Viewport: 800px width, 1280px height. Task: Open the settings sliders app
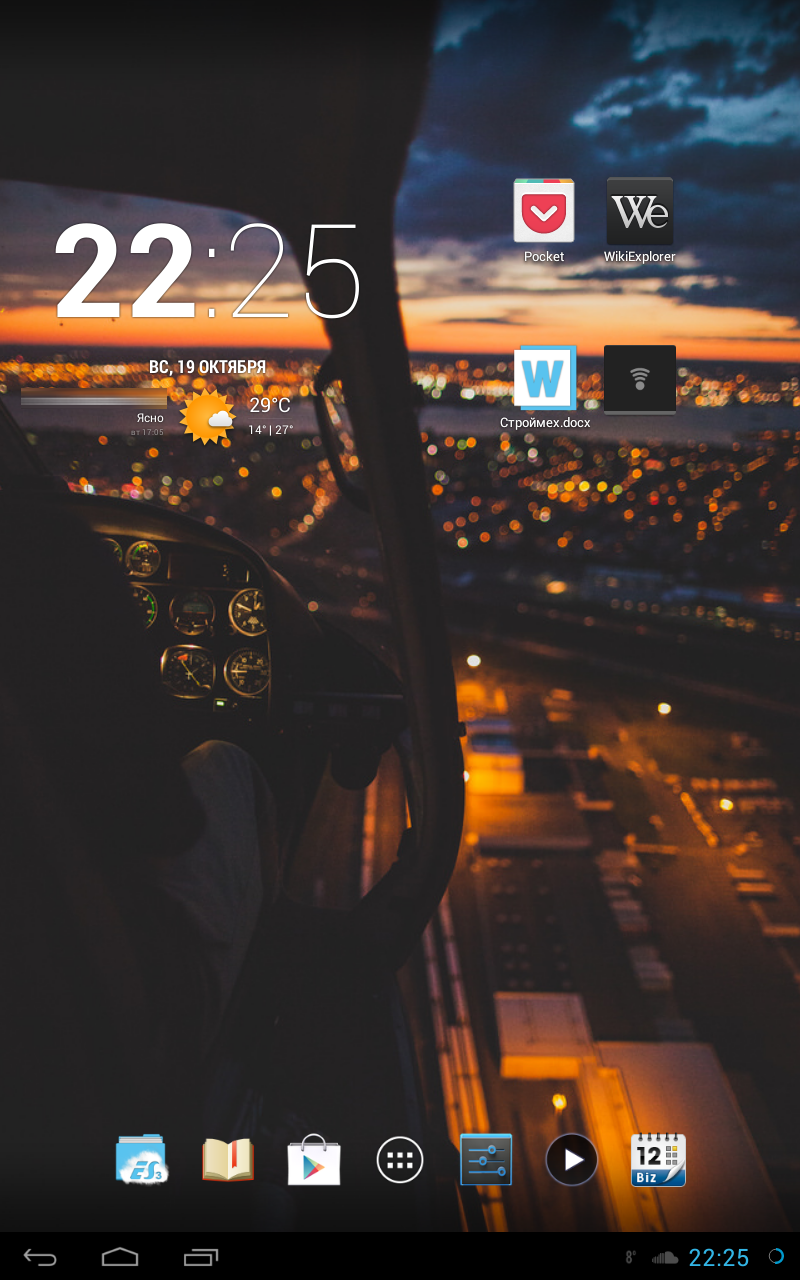point(486,1160)
